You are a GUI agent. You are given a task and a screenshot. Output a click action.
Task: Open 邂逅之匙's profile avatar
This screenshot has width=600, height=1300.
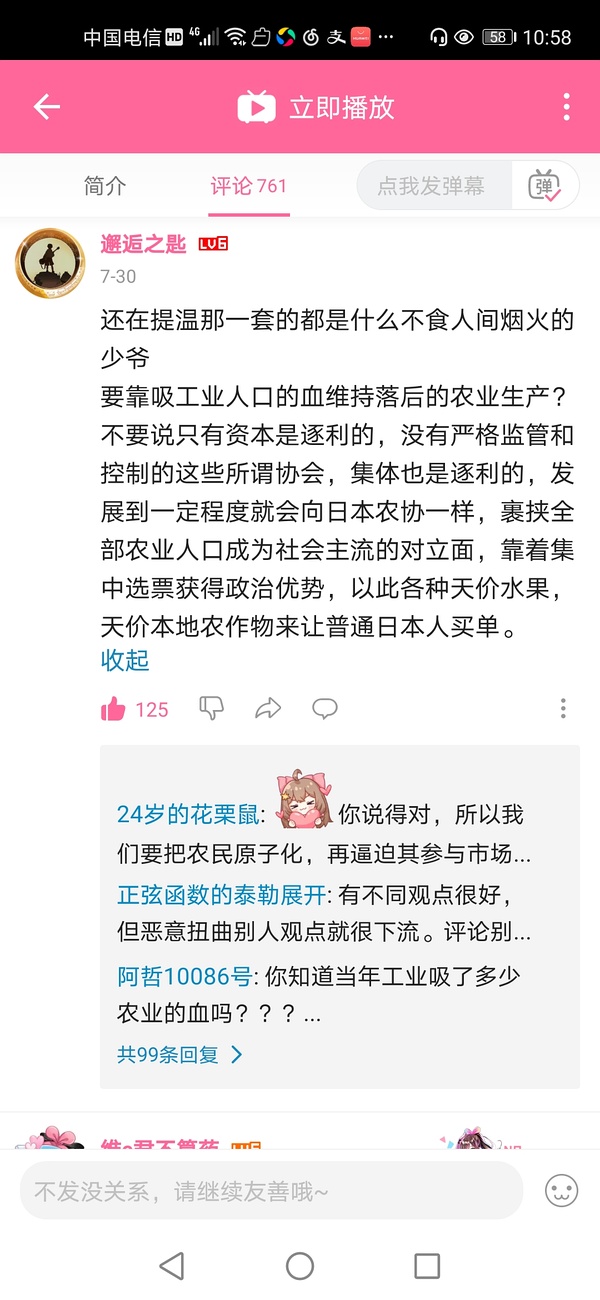49,262
